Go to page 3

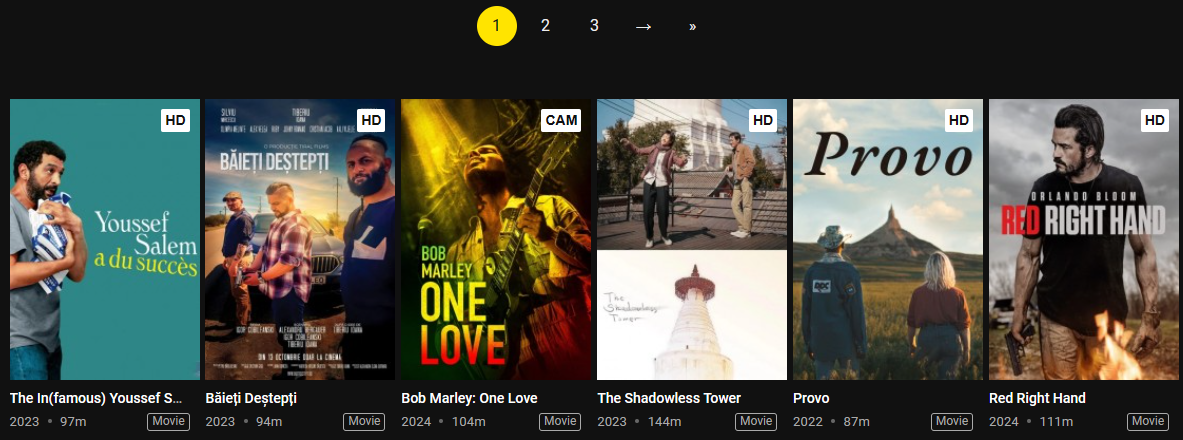click(594, 26)
